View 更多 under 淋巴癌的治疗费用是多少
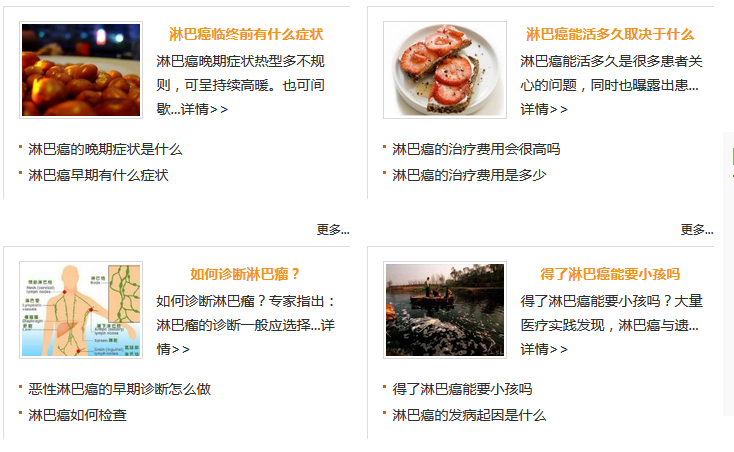The height and width of the screenshot is (452, 734). (x=697, y=229)
